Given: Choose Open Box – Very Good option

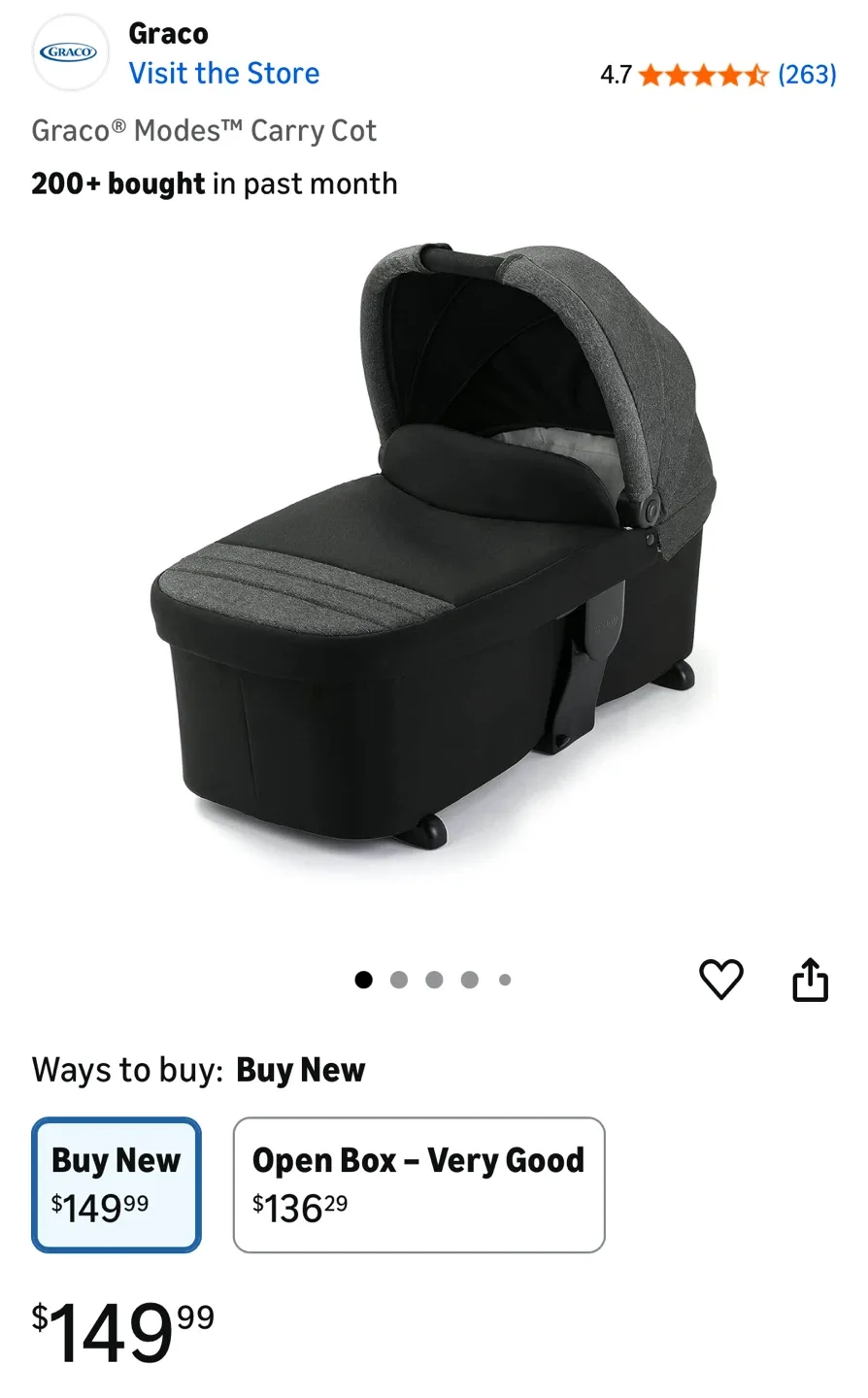Looking at the screenshot, I should coord(418,1184).
